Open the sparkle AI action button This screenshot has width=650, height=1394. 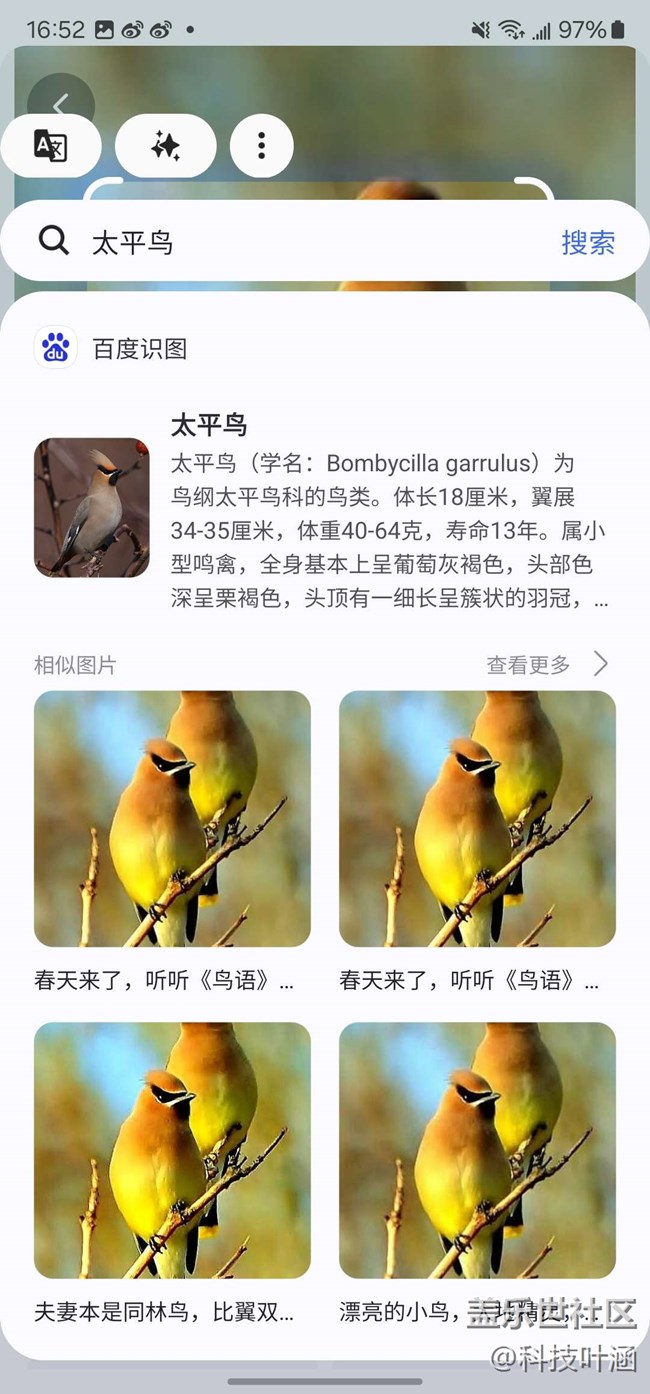click(166, 146)
